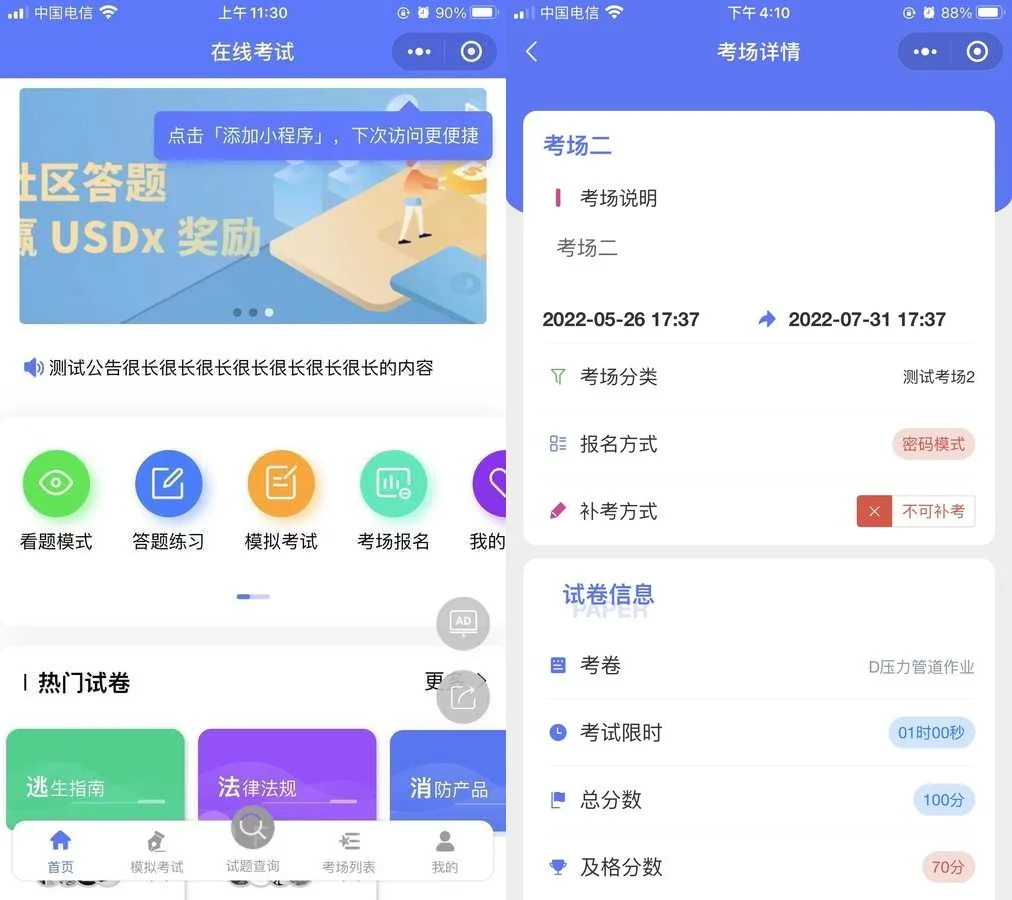Go back from the 考场详情 page
This screenshot has height=900, width=1012.
point(532,52)
